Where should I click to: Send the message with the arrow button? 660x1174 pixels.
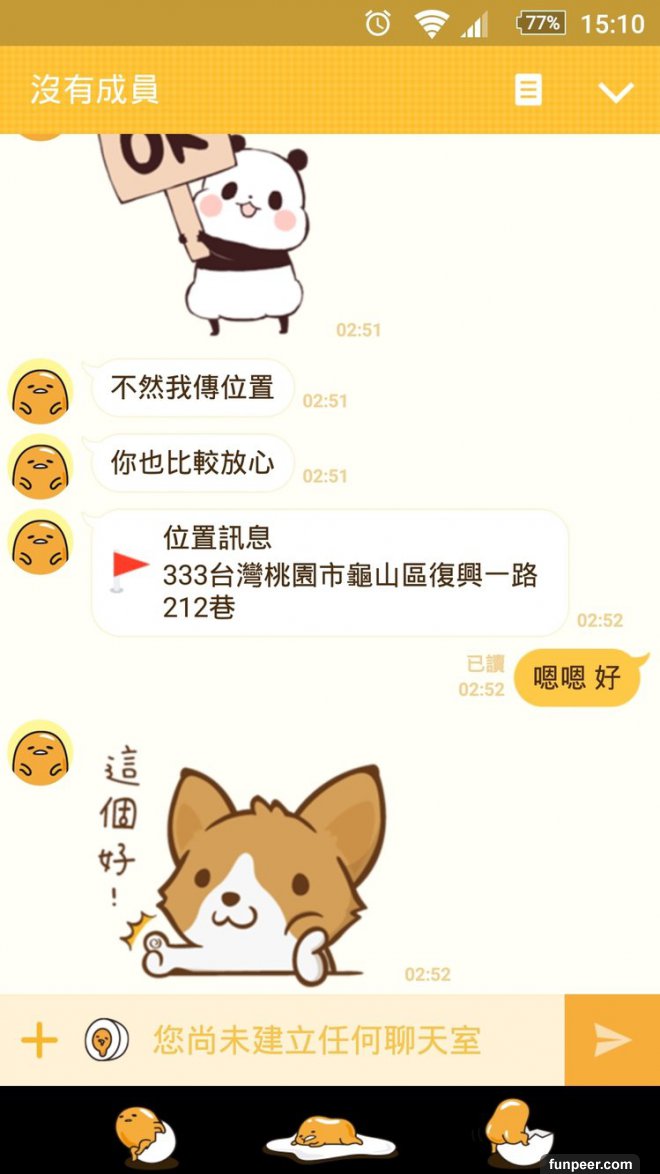pyautogui.click(x=612, y=1040)
